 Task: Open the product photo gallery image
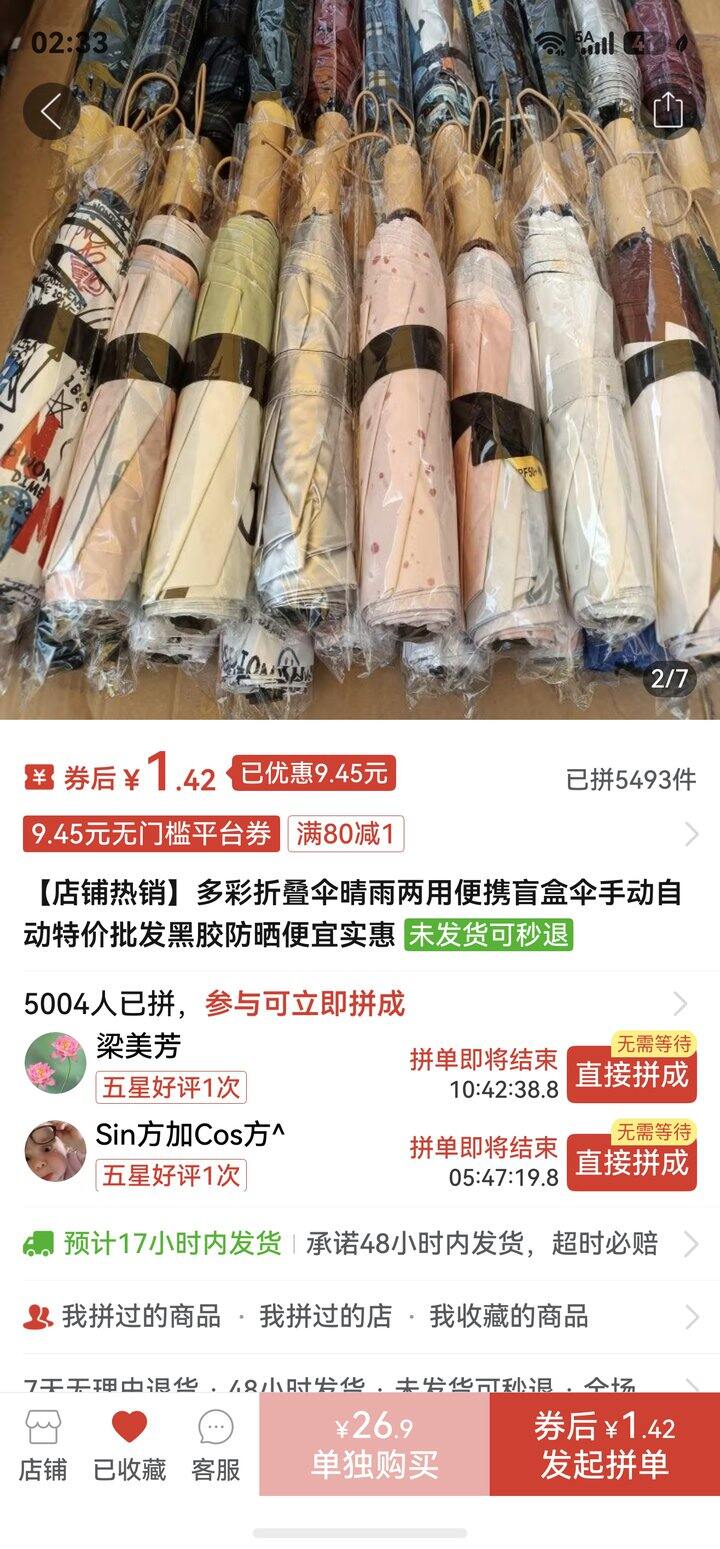(x=360, y=360)
